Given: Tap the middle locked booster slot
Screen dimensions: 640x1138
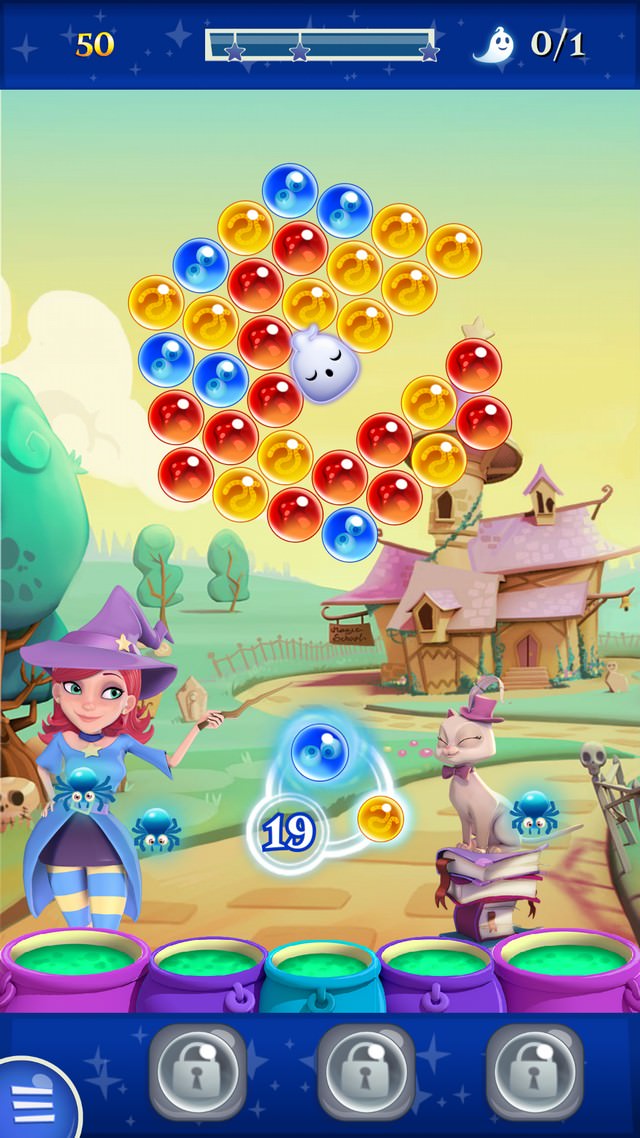Looking at the screenshot, I should (x=366, y=1071).
